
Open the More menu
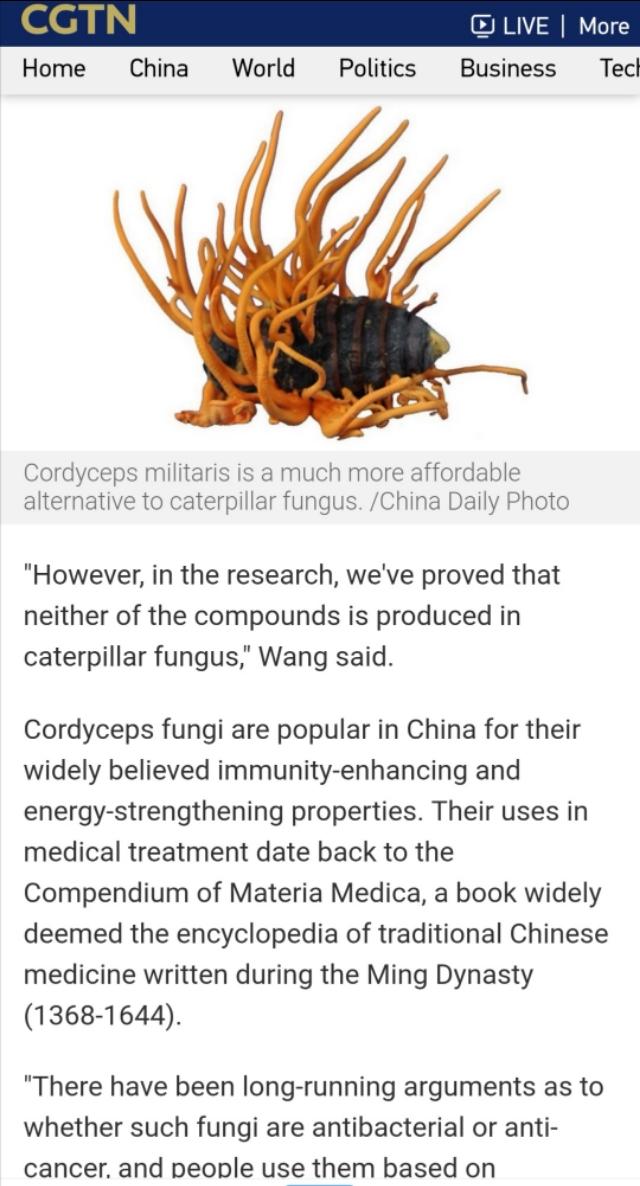click(x=603, y=25)
